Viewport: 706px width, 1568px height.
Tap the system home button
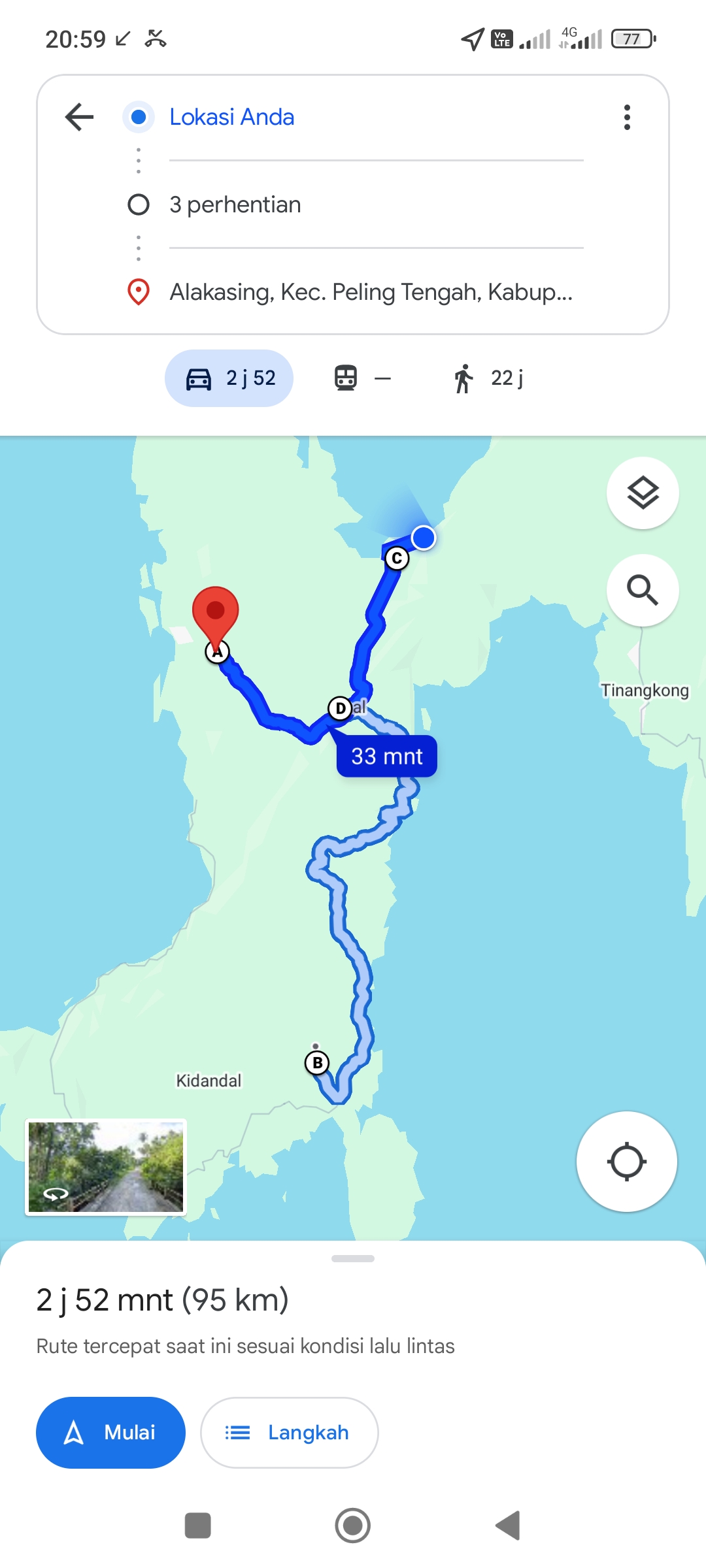tap(353, 1526)
